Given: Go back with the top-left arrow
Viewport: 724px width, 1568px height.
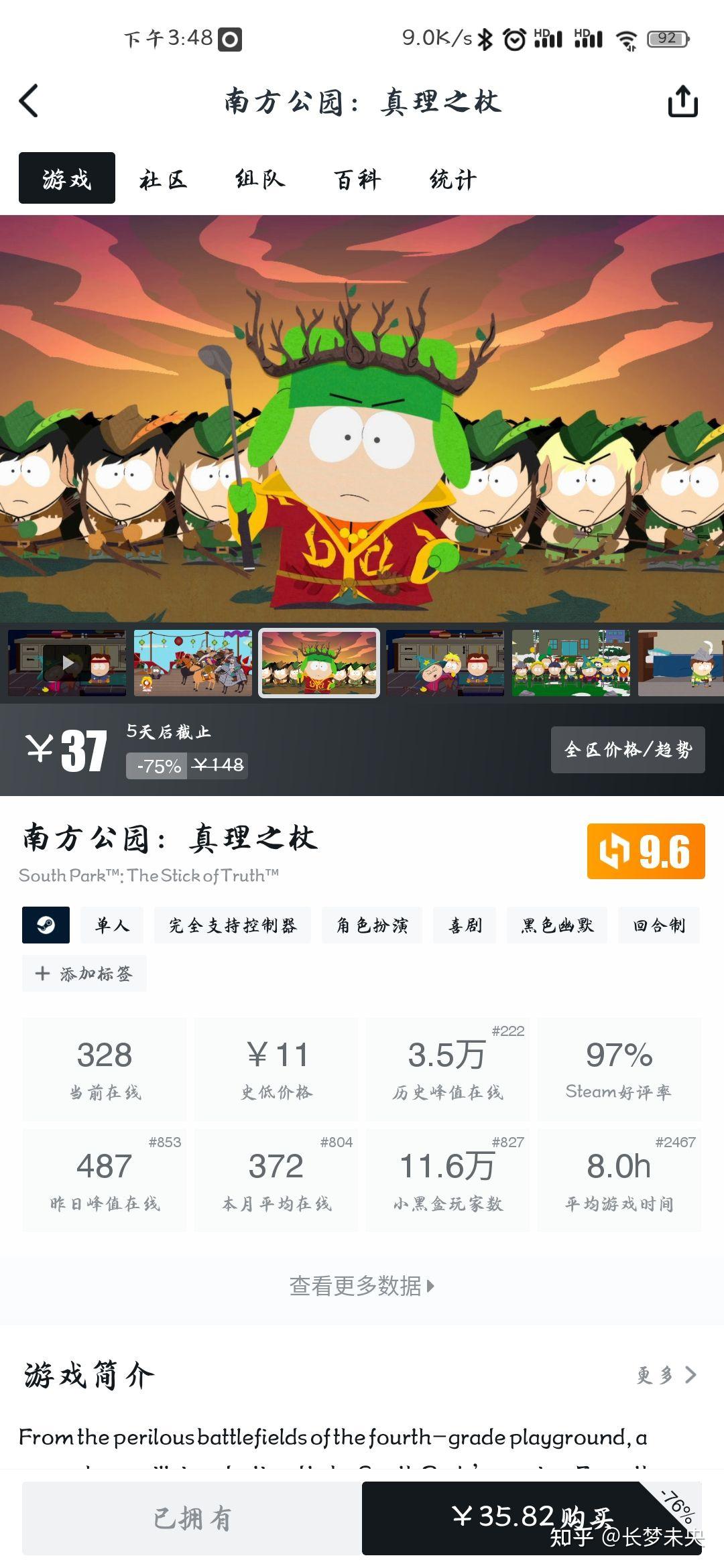Looking at the screenshot, I should (29, 101).
